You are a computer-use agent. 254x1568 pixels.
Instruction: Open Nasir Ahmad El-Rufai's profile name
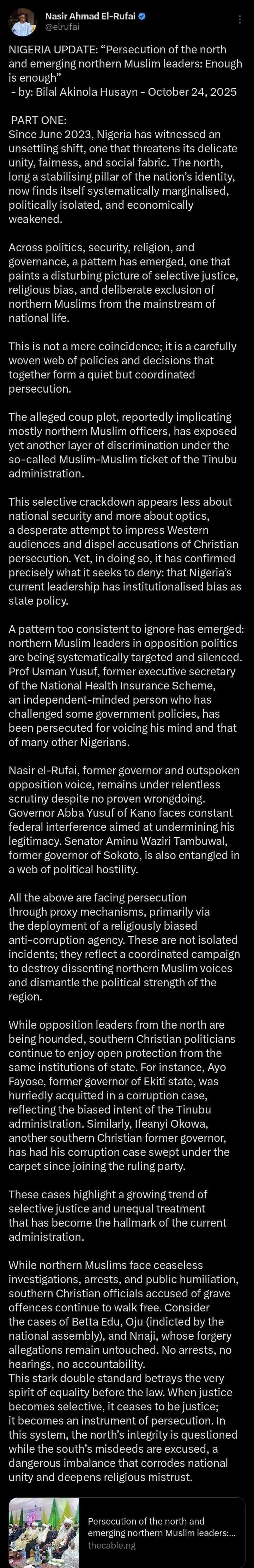point(90,17)
